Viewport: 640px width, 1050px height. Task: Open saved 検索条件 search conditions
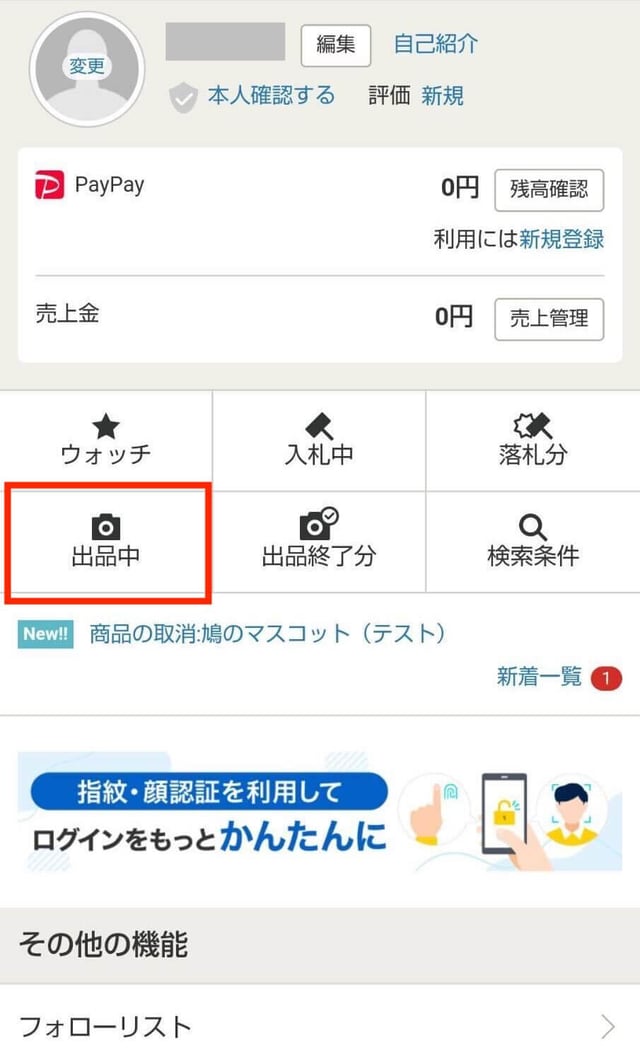click(x=533, y=543)
